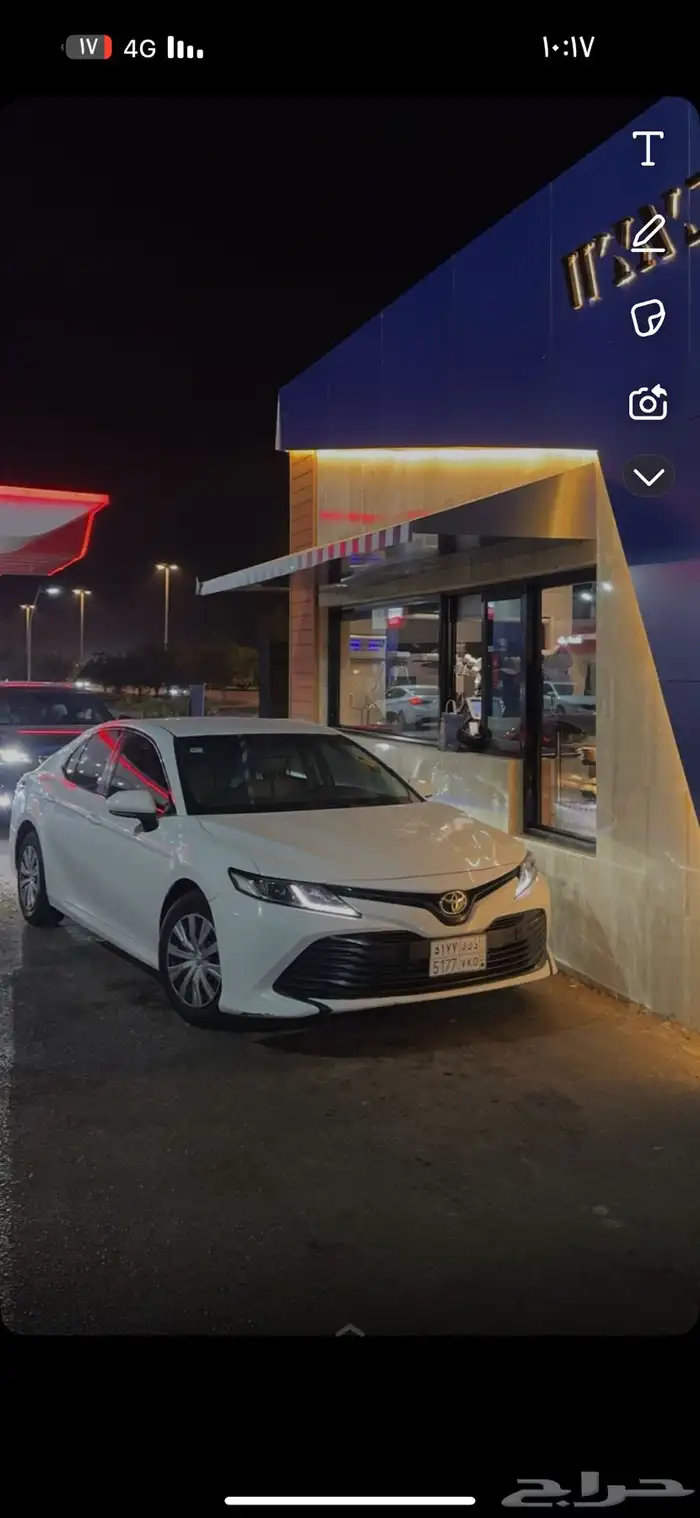This screenshot has width=700, height=1518.
Task: Add text with the T tool
Action: pos(648,148)
